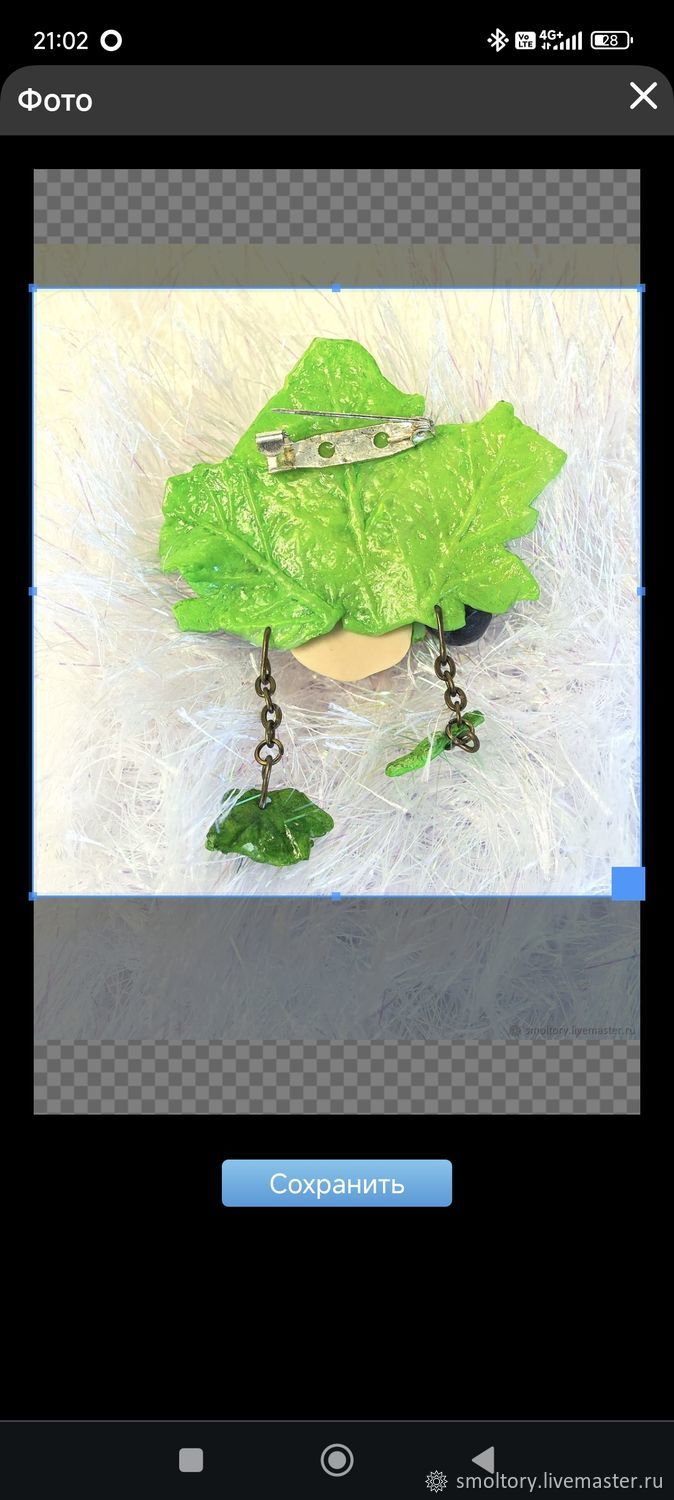Go to the home screen
Image resolution: width=674 pixels, height=1500 pixels.
tap(337, 1459)
